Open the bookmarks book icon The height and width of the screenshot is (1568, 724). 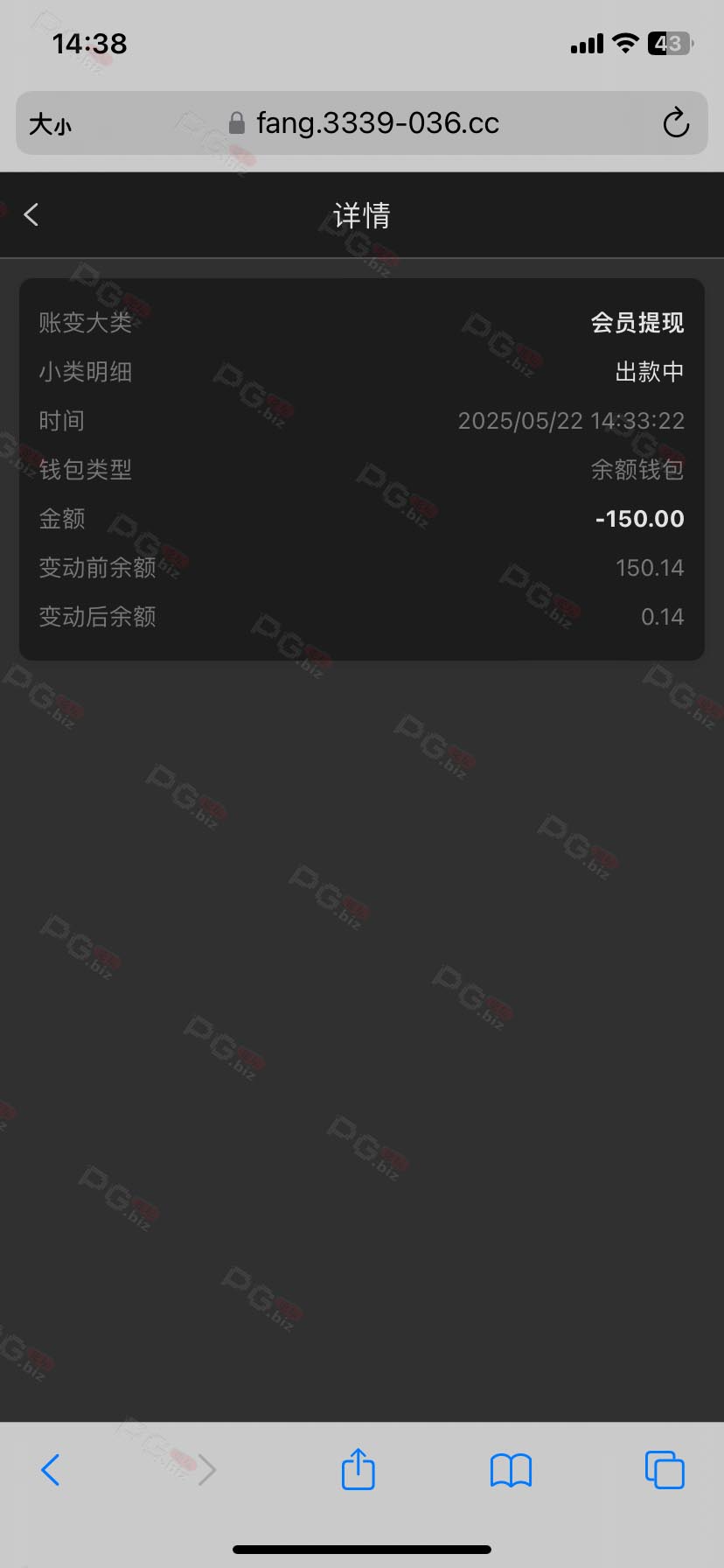512,1471
